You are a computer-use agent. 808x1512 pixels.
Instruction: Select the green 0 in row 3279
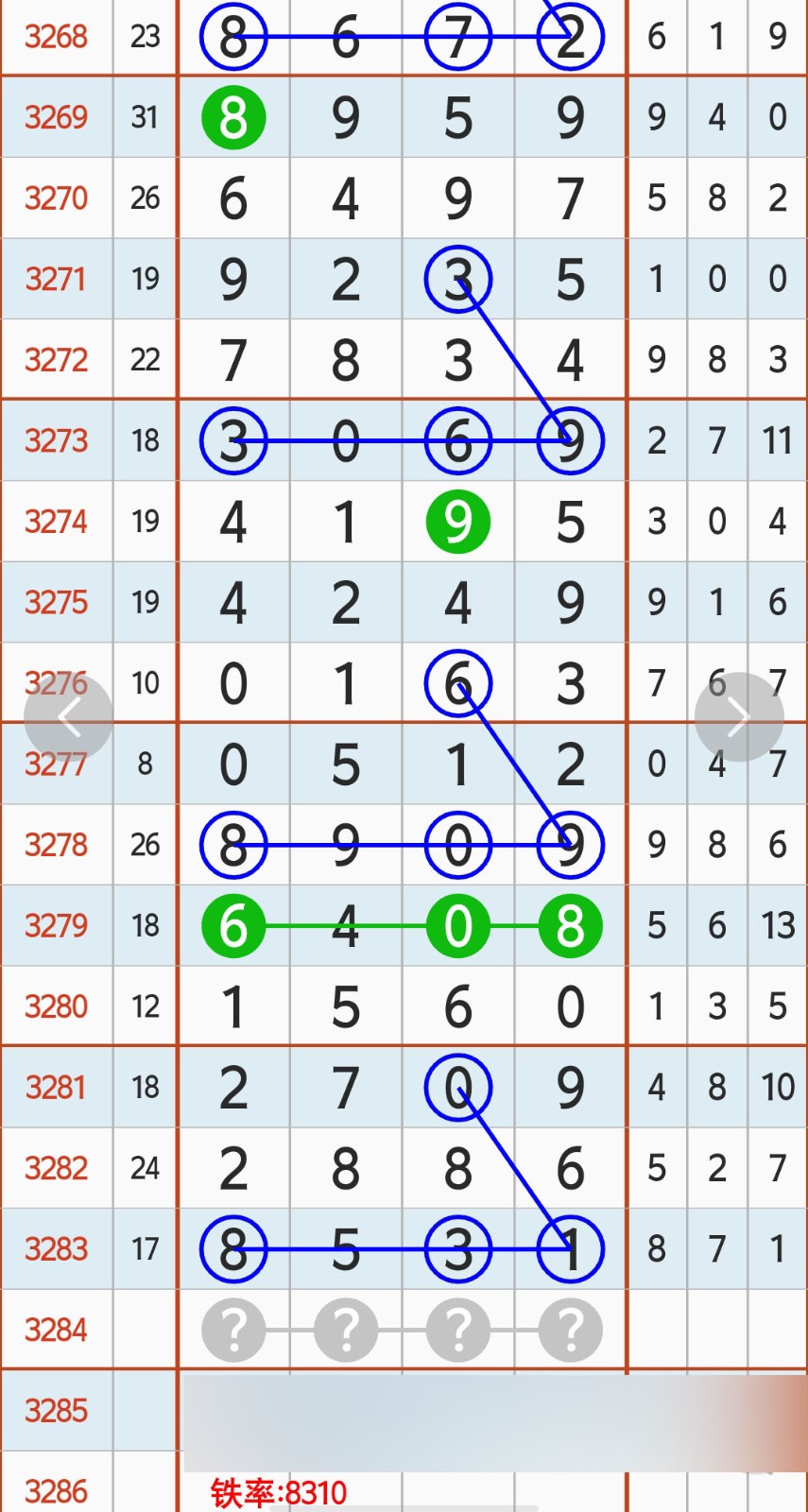click(x=457, y=926)
